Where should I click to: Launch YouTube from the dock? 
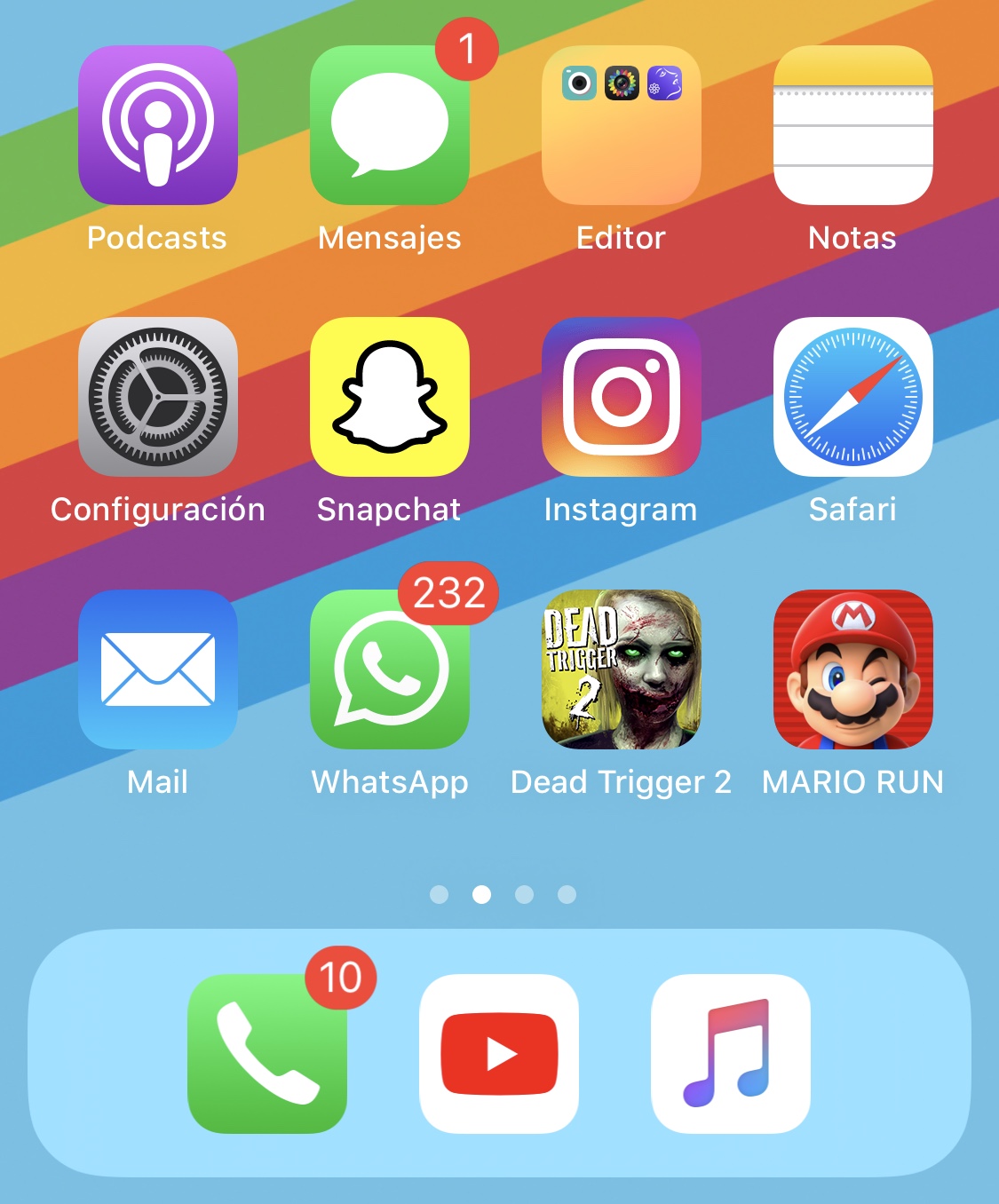coord(499,1053)
